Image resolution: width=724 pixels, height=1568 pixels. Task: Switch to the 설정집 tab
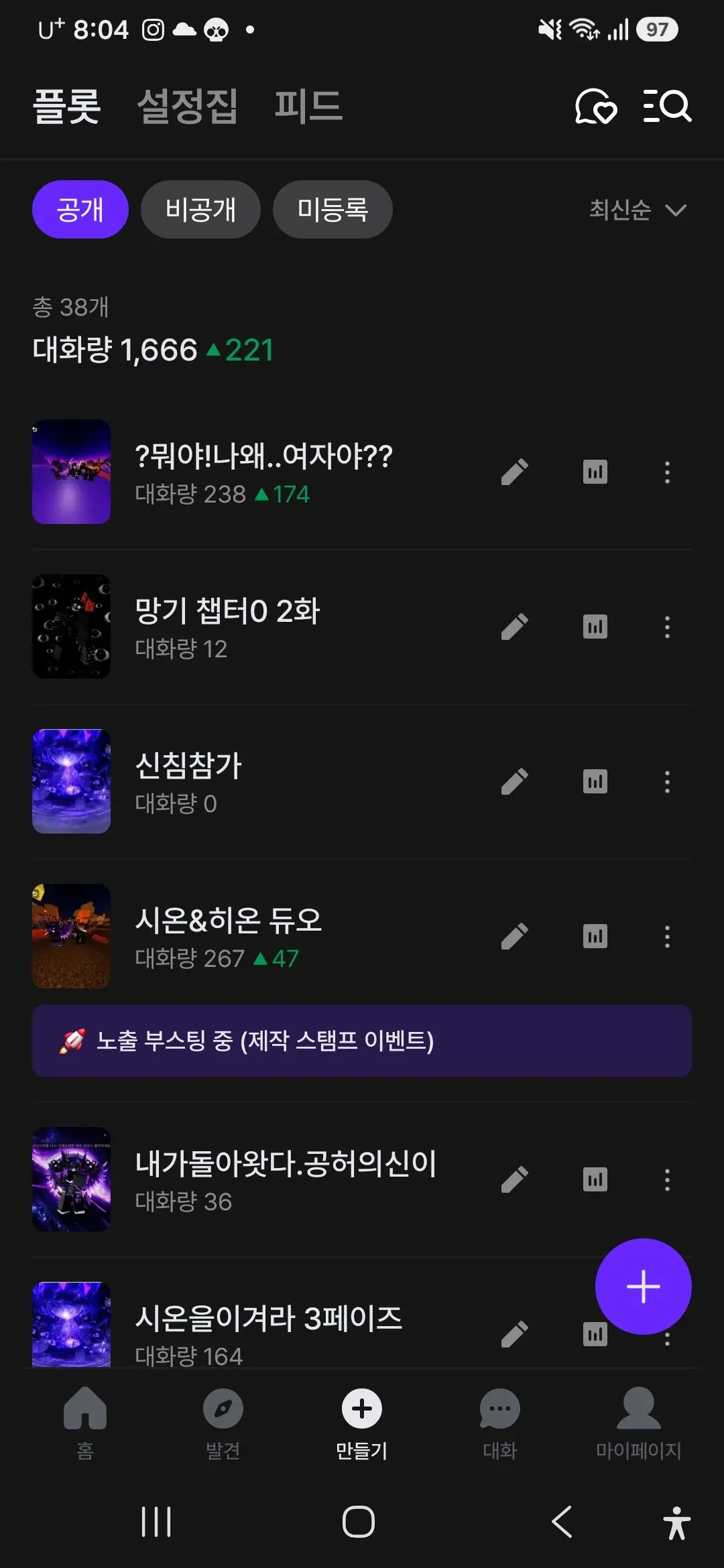188,107
